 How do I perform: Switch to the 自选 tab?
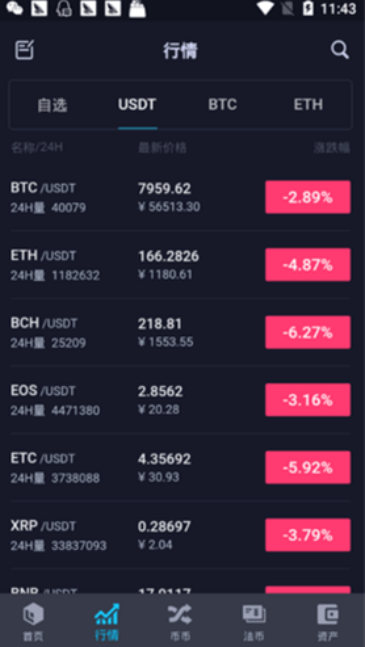(52, 105)
